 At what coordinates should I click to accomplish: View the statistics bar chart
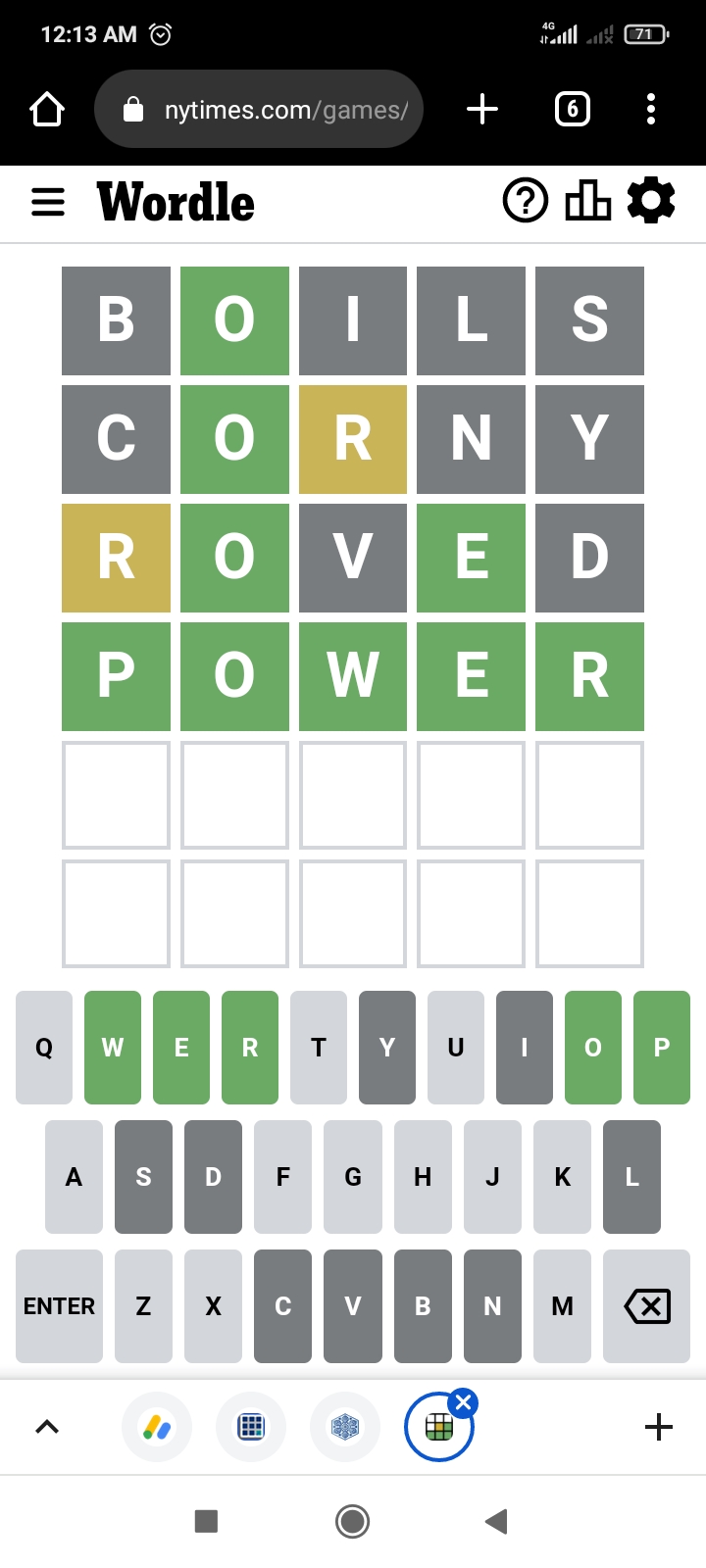(x=588, y=201)
